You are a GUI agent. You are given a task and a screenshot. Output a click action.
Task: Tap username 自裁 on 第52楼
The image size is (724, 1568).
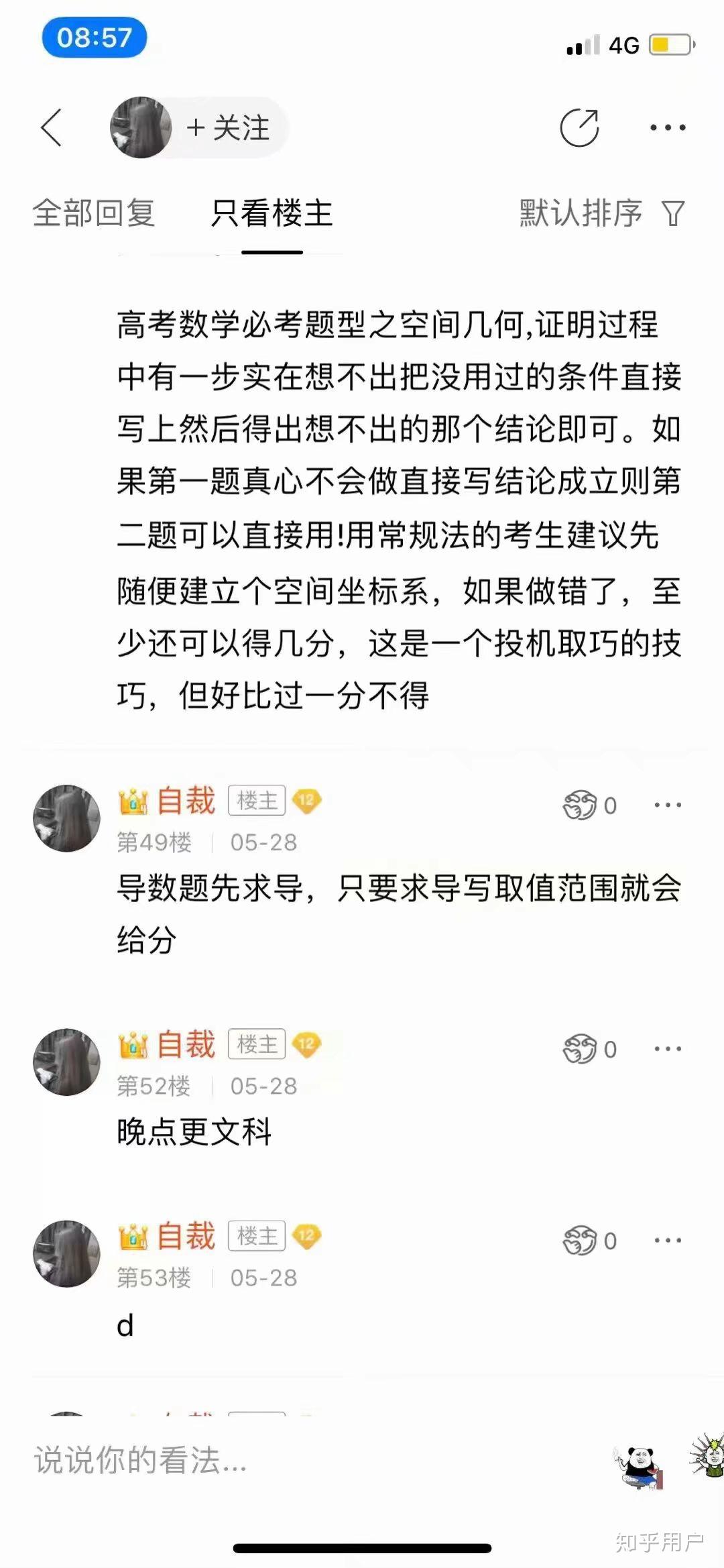pyautogui.click(x=186, y=1044)
